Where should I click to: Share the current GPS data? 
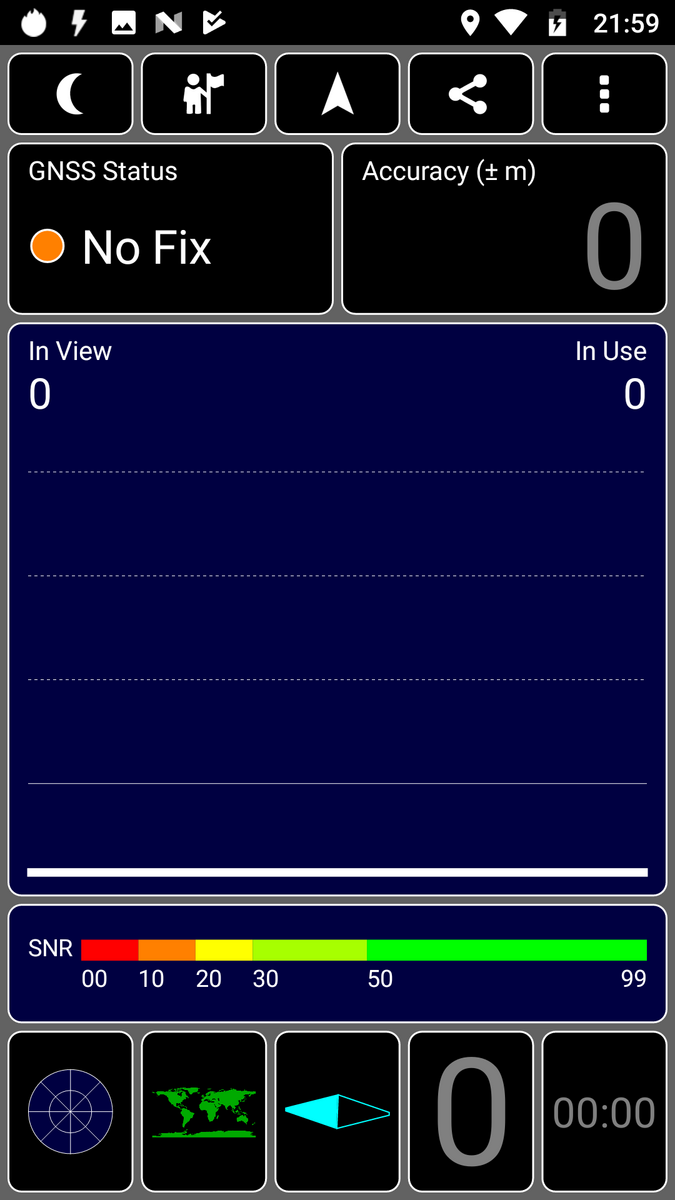click(x=471, y=94)
